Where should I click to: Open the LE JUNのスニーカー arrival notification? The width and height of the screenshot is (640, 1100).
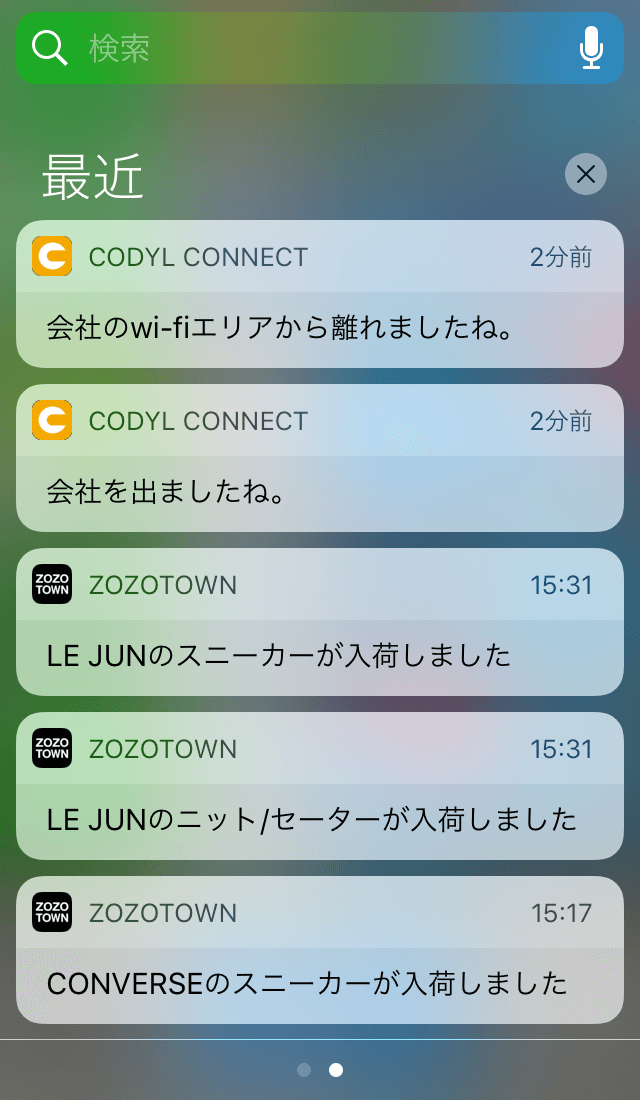pos(320,622)
